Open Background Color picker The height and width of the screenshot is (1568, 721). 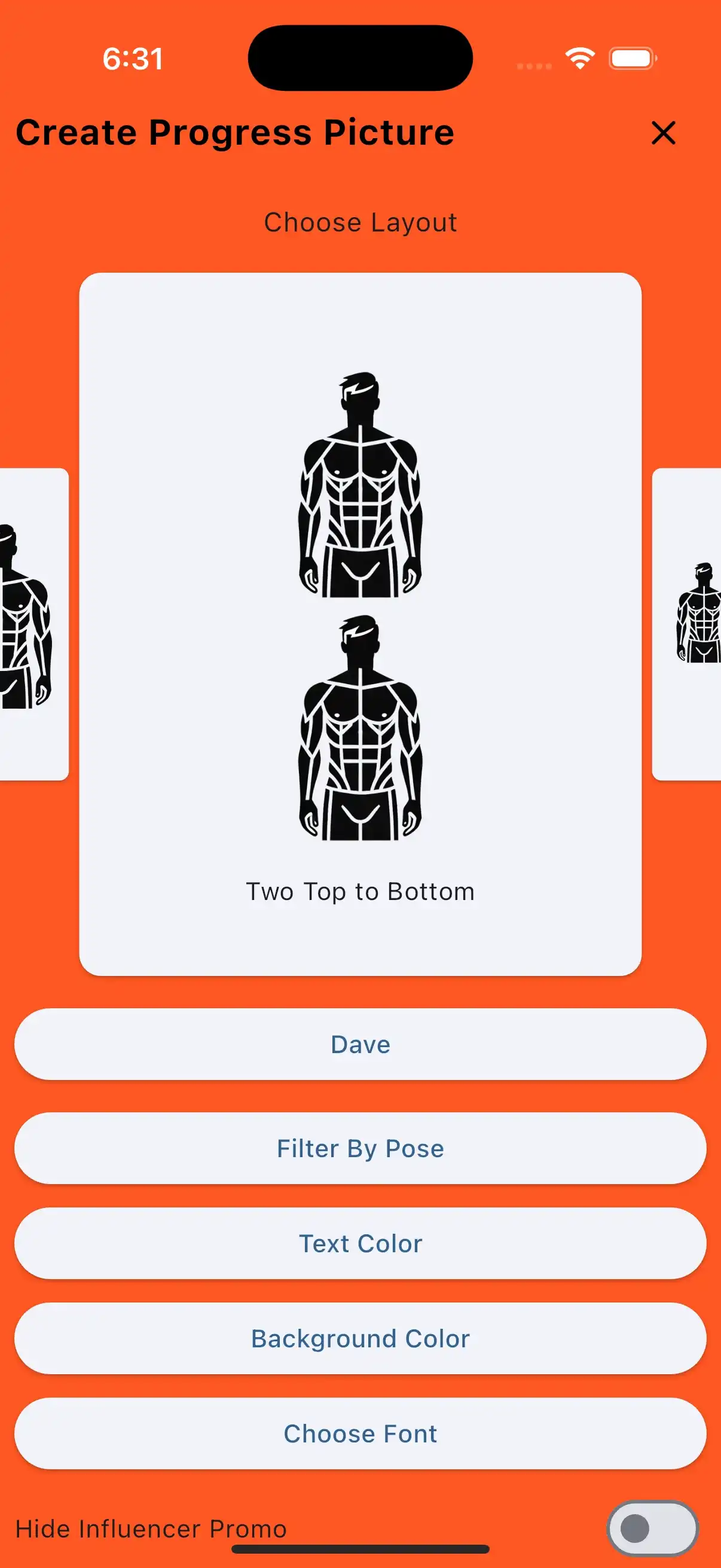360,1338
